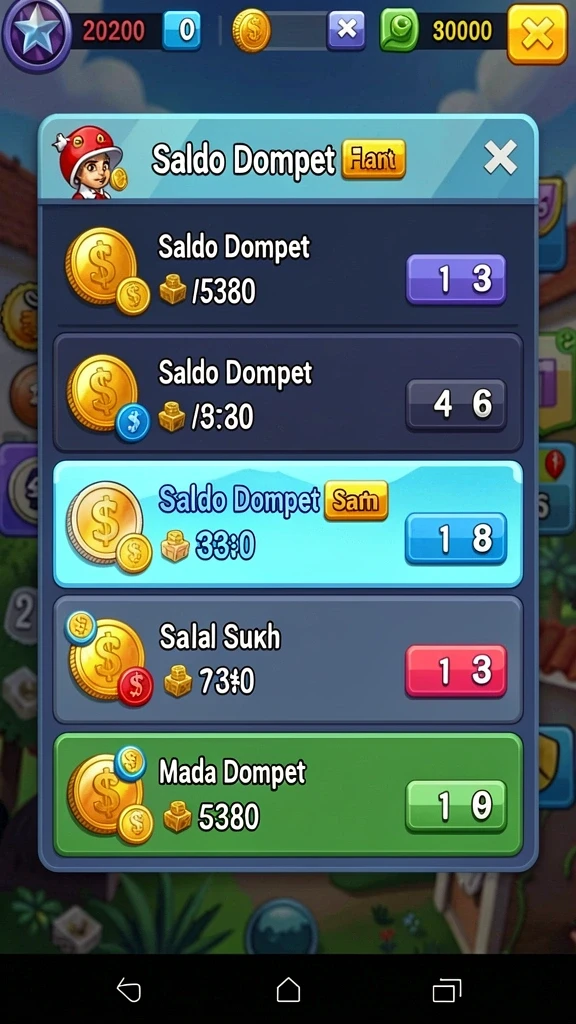Tap the purple X button beside the coin
576x1024 pixels.
pyautogui.click(x=346, y=30)
